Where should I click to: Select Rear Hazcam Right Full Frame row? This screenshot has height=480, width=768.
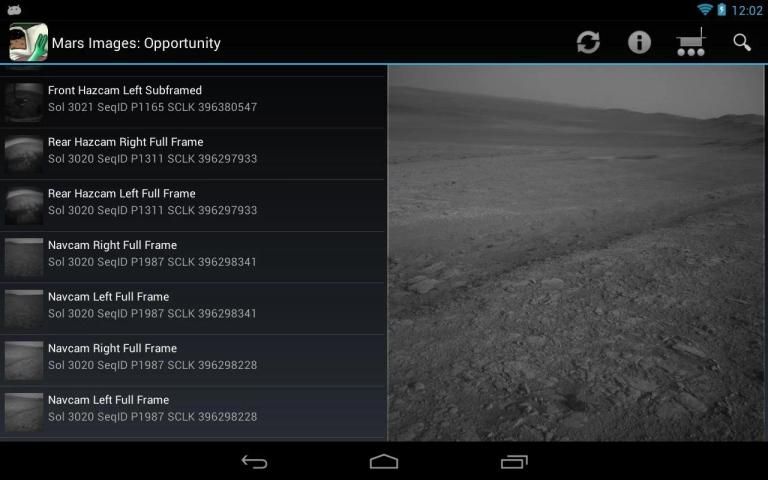pos(192,151)
